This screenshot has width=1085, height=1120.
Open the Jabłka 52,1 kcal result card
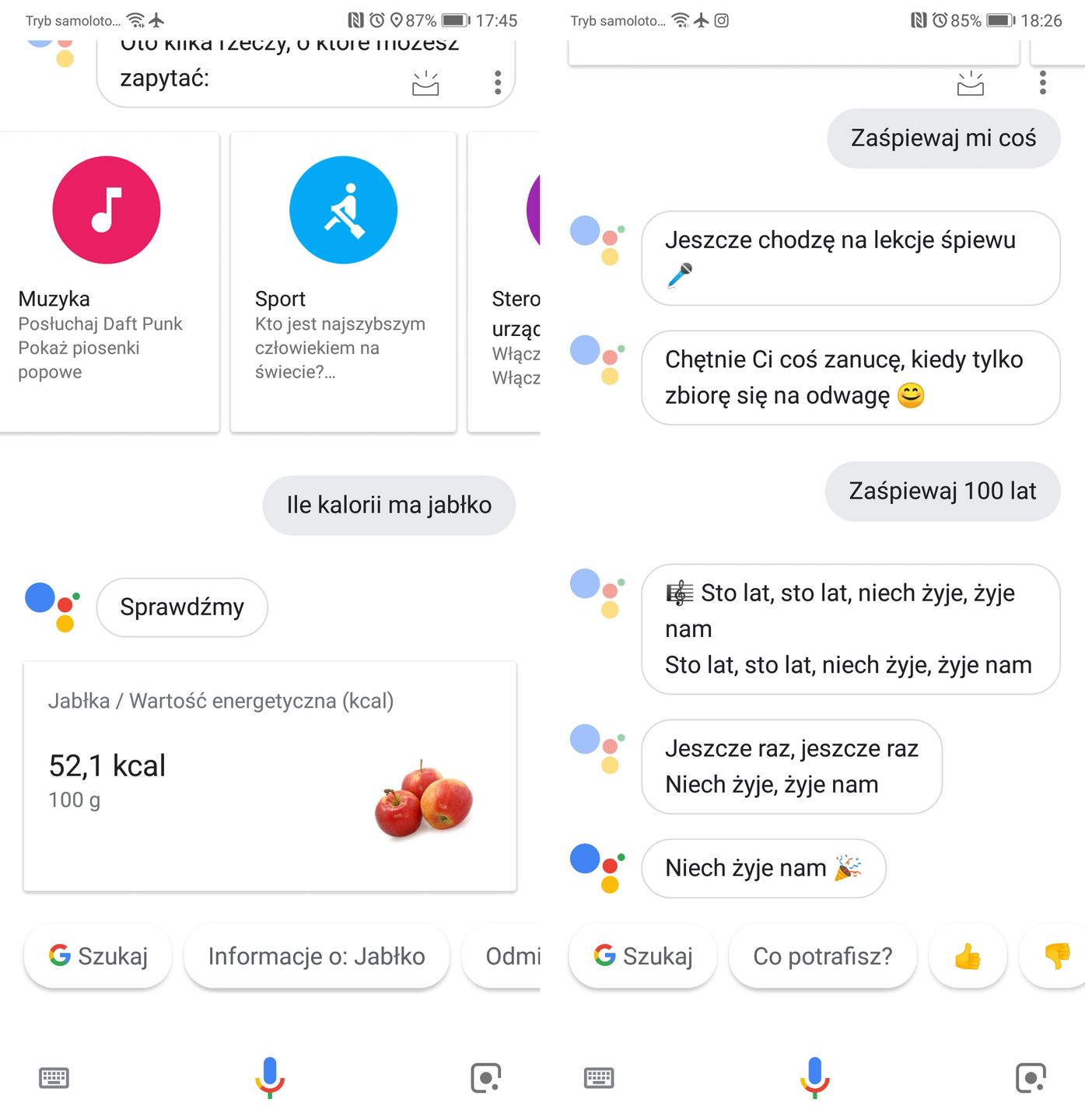[270, 775]
